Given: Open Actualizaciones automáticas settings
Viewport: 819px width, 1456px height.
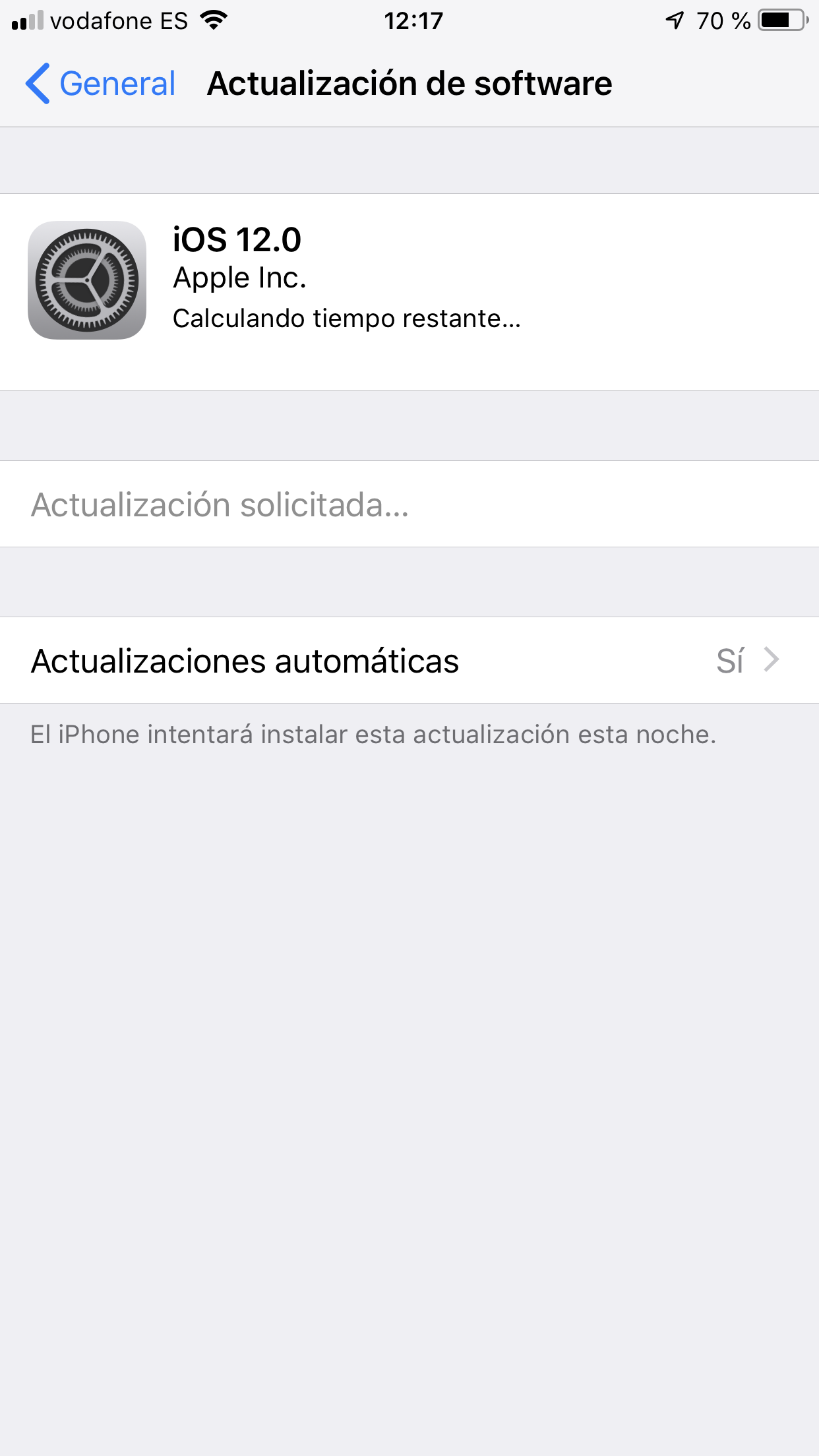Looking at the screenshot, I should click(409, 660).
